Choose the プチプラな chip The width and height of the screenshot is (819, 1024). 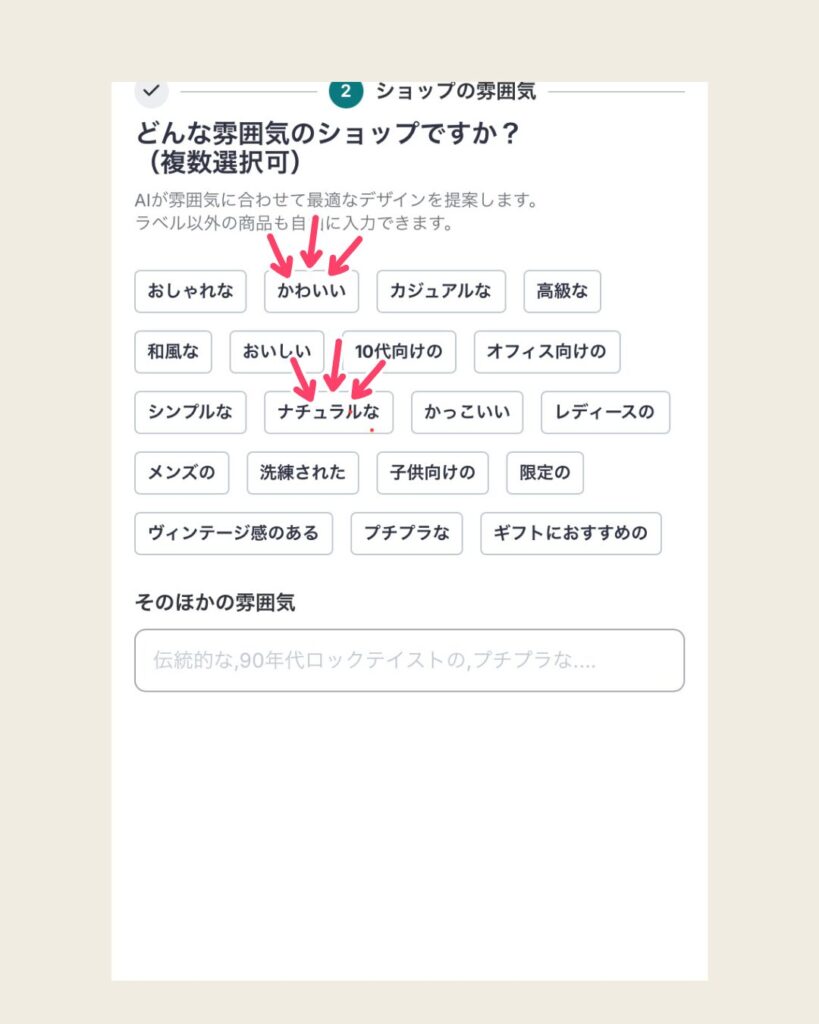pos(406,533)
